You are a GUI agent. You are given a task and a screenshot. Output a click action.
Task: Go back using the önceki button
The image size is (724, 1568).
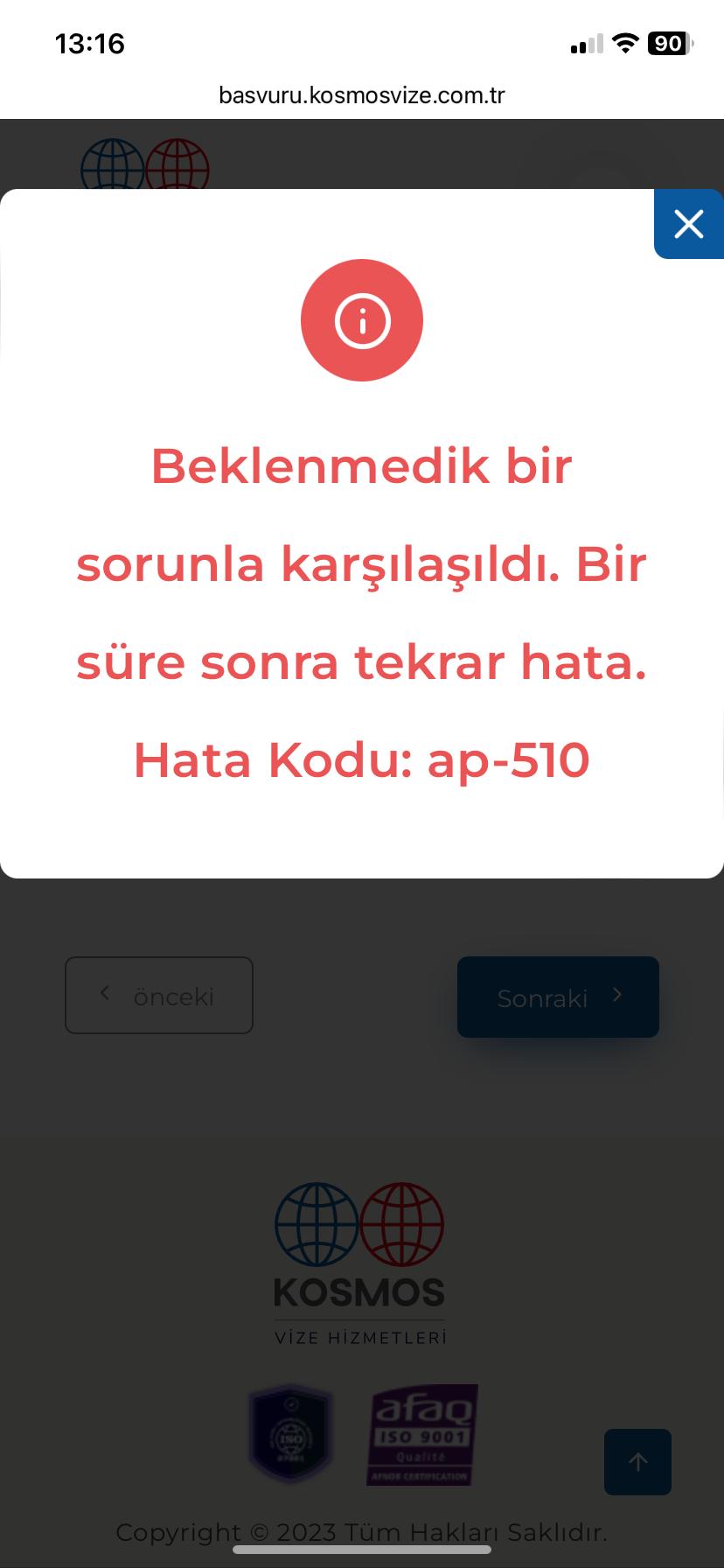(x=159, y=995)
